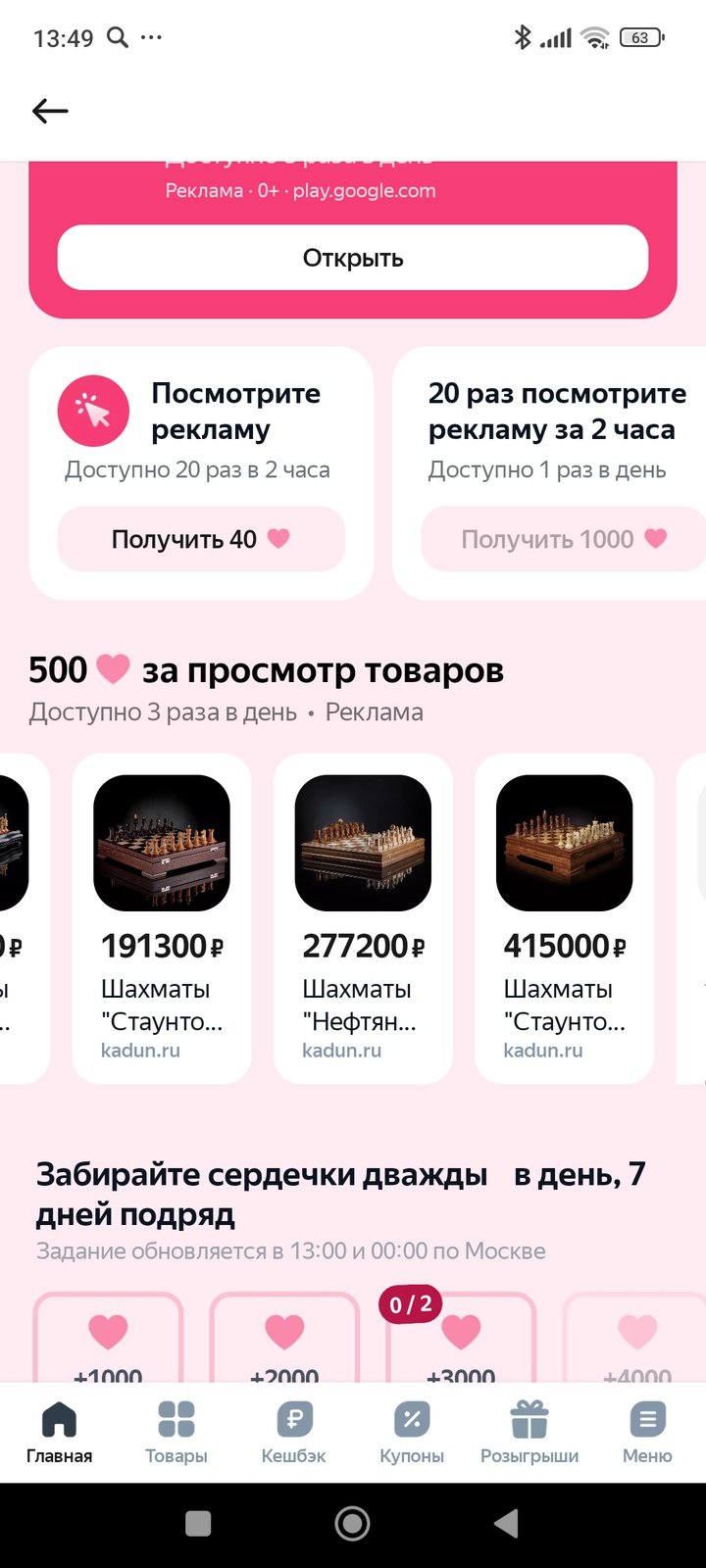Screen dimensions: 706x1568
Task: Go back using the top-left arrow
Action: point(50,111)
